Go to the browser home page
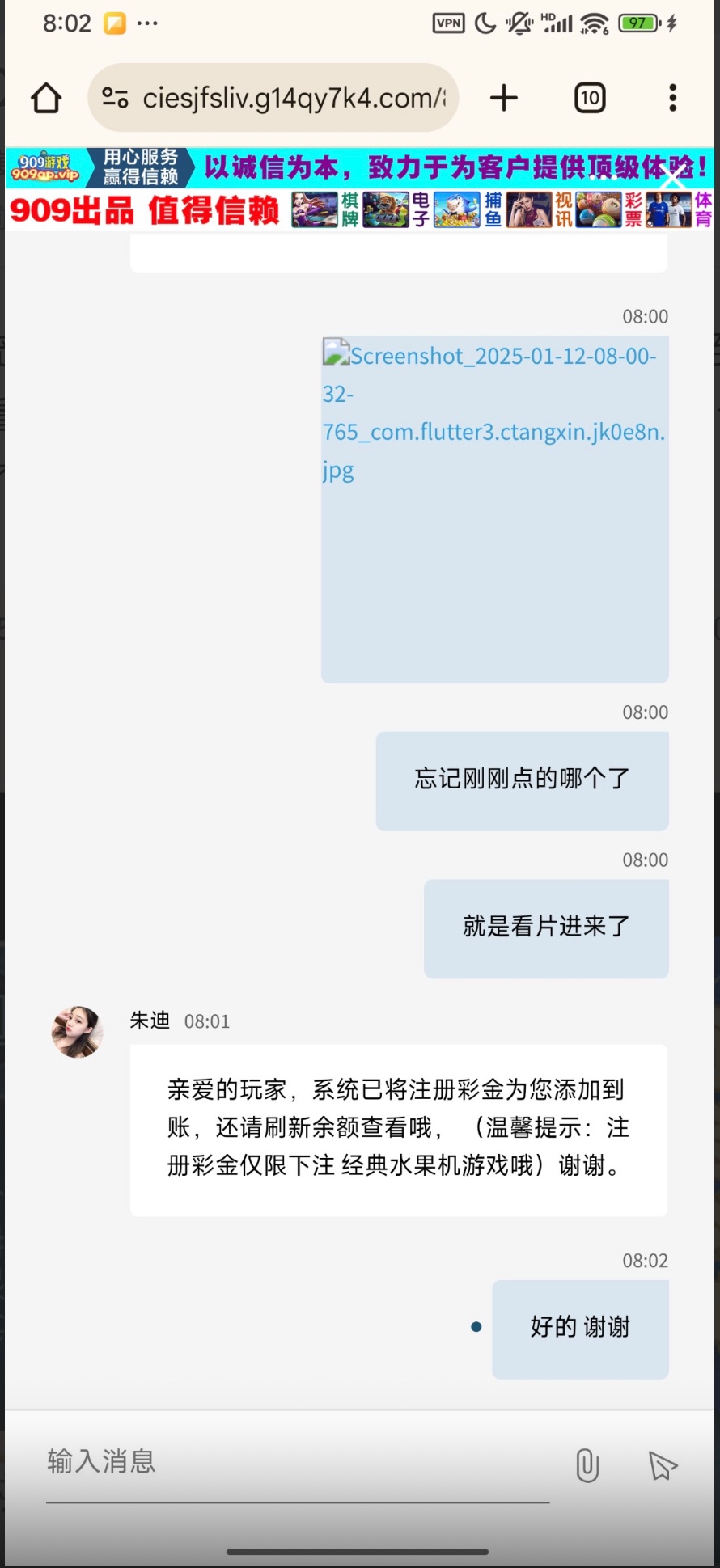720x1568 pixels. pyautogui.click(x=46, y=99)
